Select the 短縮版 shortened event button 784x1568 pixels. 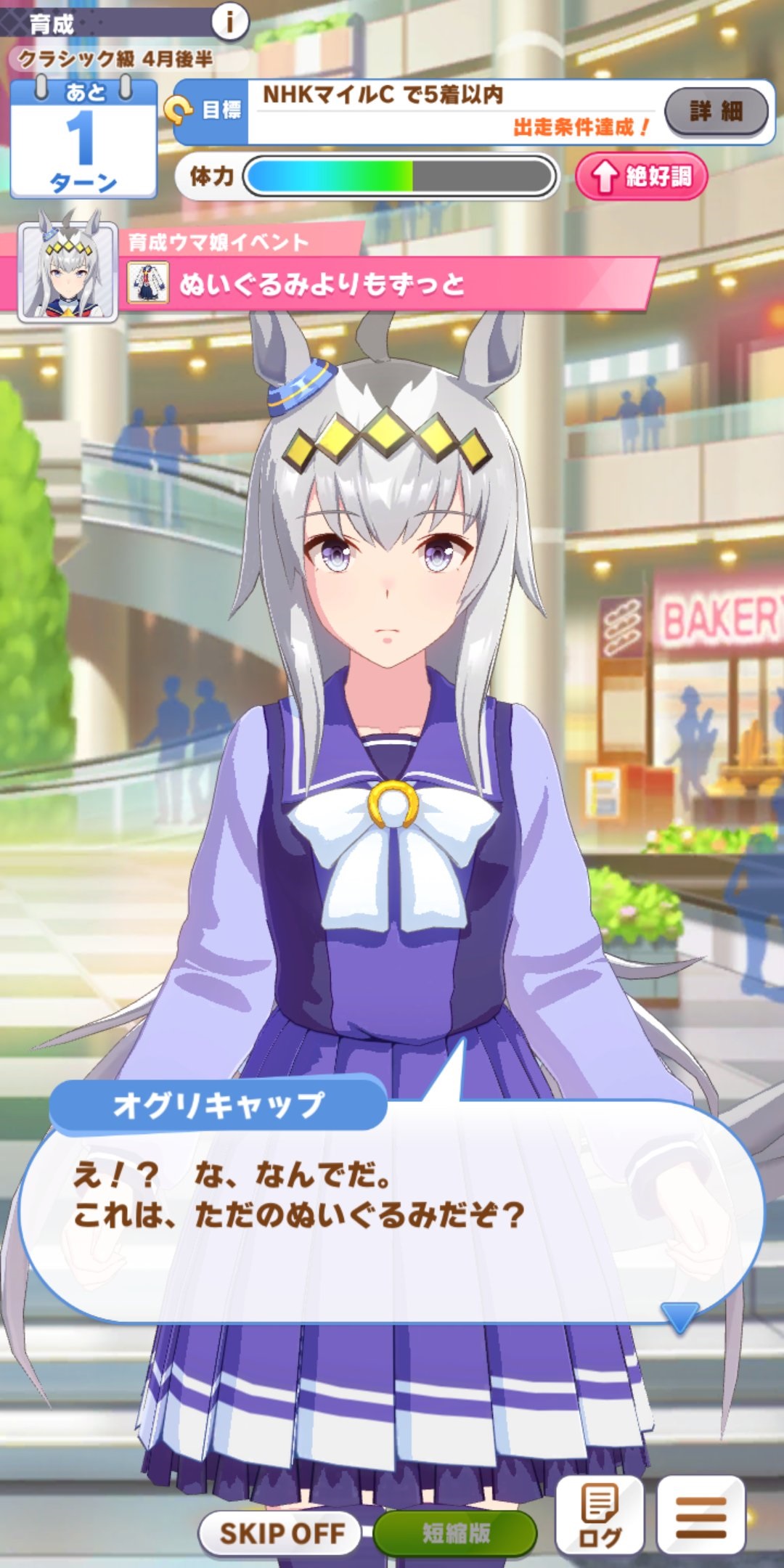(456, 1532)
